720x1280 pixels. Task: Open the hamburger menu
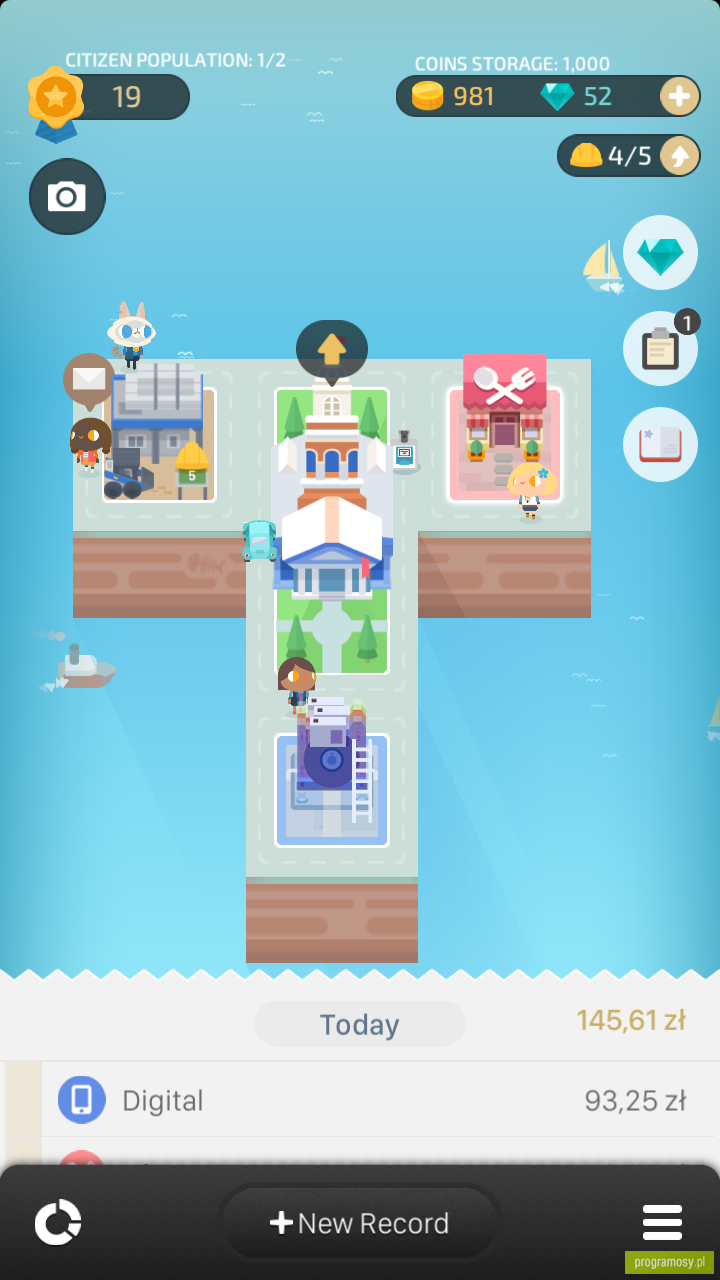[x=662, y=1222]
